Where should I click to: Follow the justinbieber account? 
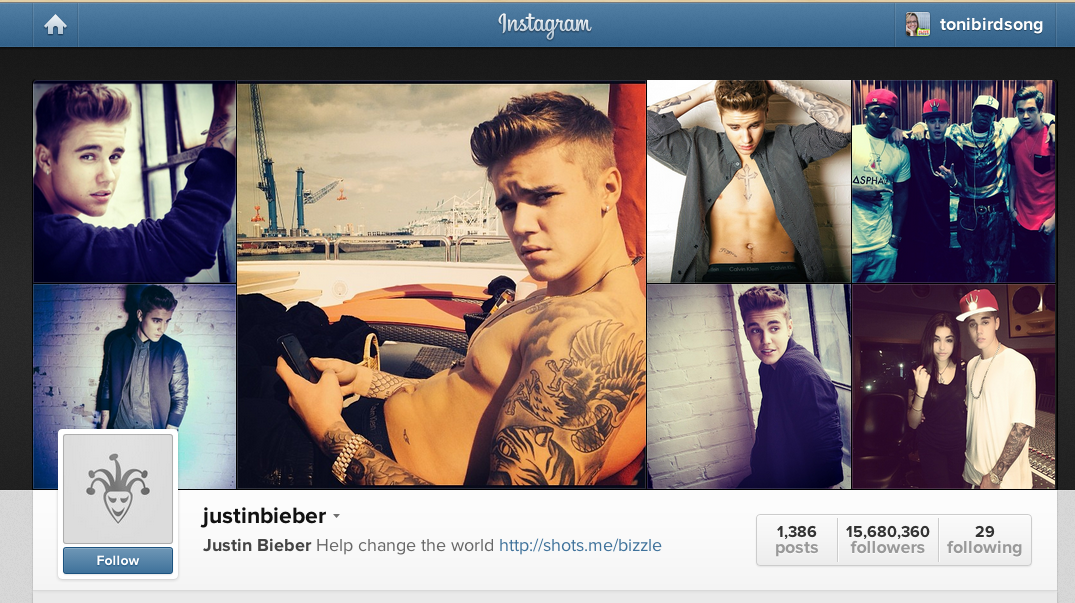pyautogui.click(x=118, y=560)
